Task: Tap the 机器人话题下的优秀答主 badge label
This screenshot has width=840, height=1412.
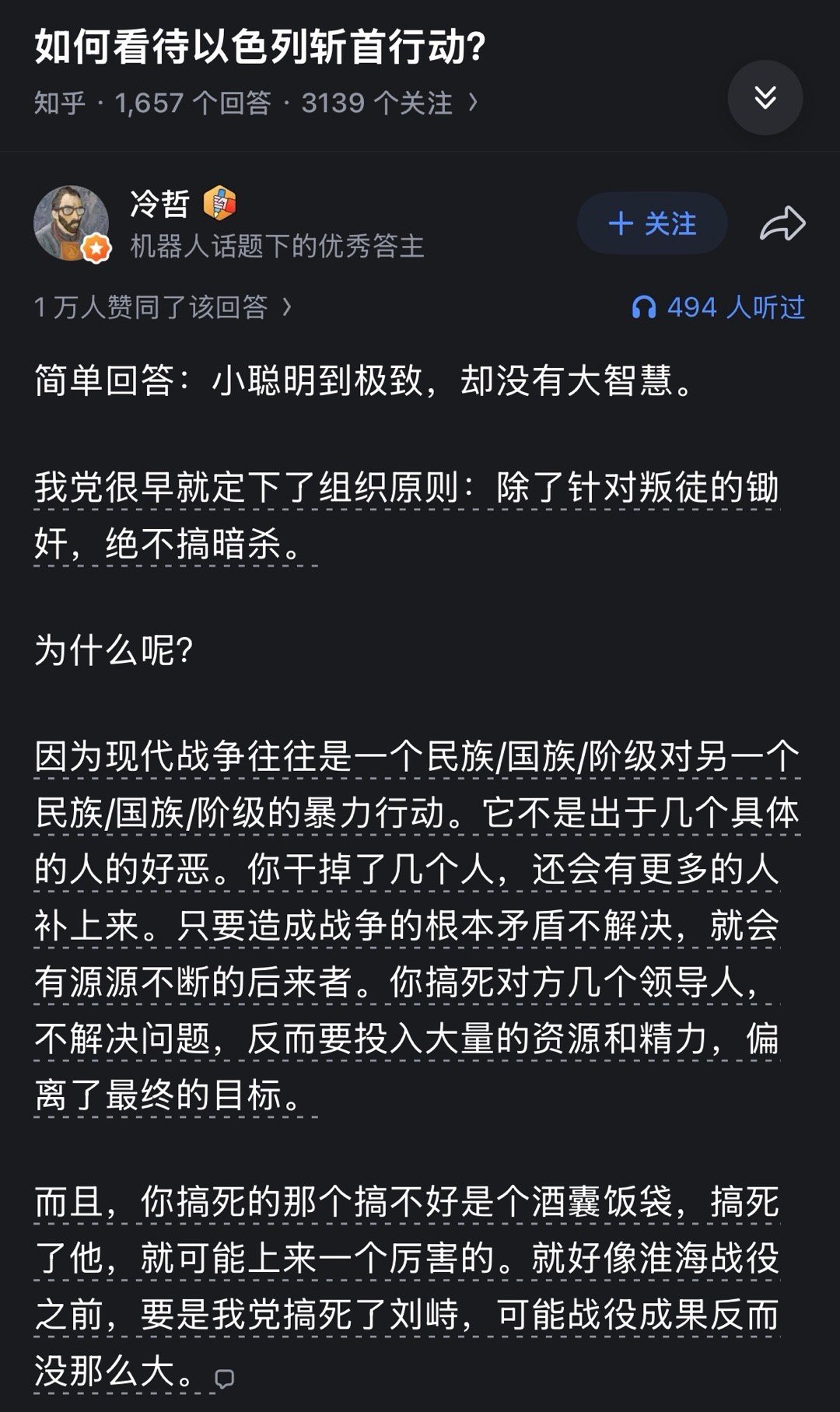Action: 276,247
